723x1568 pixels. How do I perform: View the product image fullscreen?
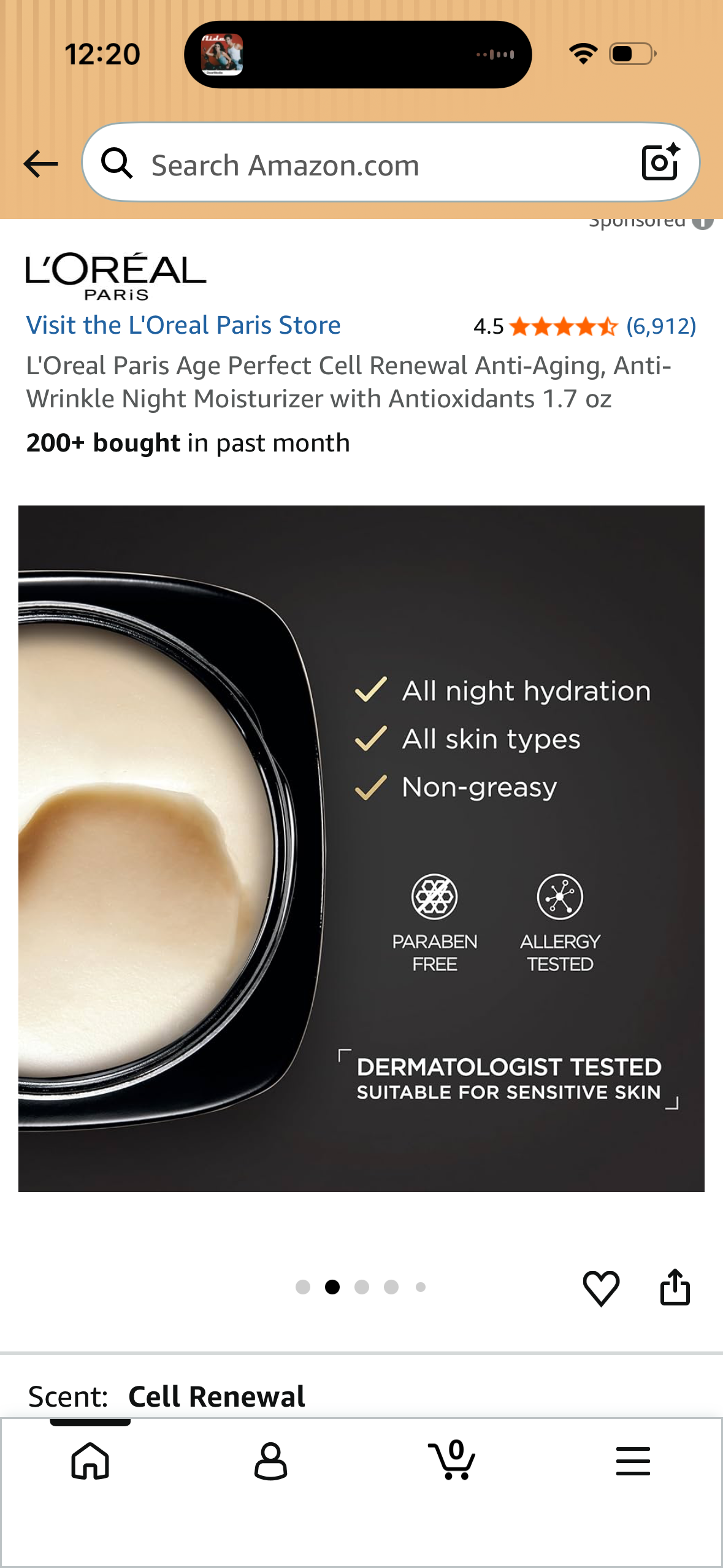tap(361, 848)
